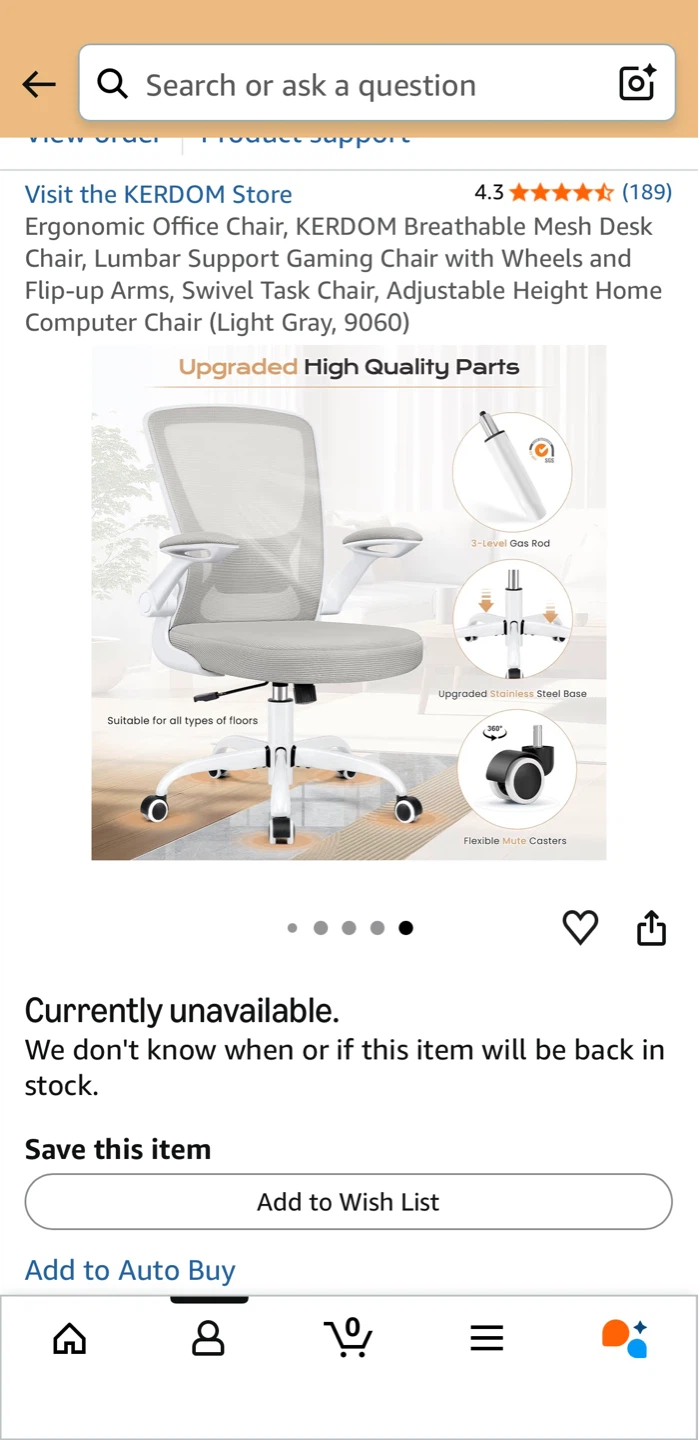This screenshot has height=1440, width=699.
Task: Share this product listing
Action: (x=651, y=927)
